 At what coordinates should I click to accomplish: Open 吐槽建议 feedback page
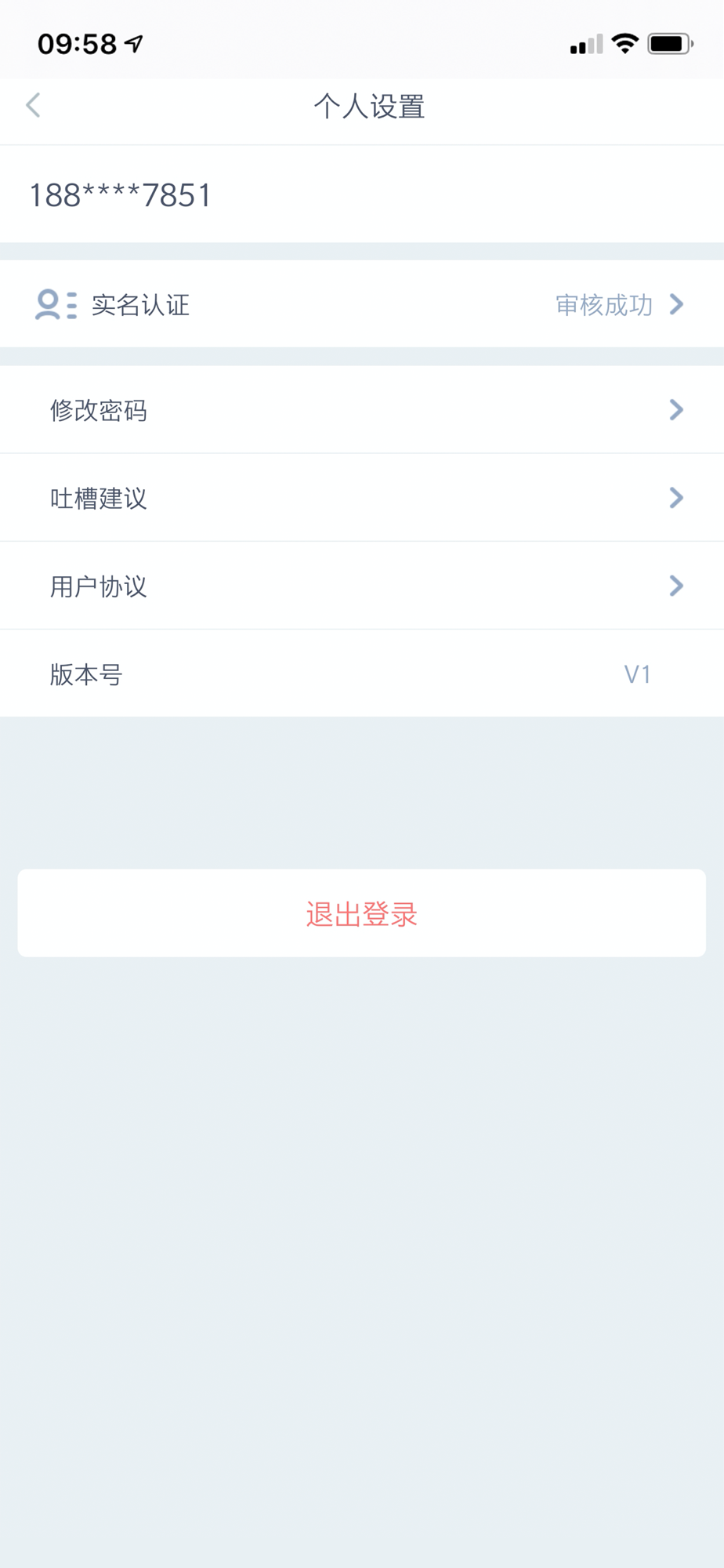362,498
